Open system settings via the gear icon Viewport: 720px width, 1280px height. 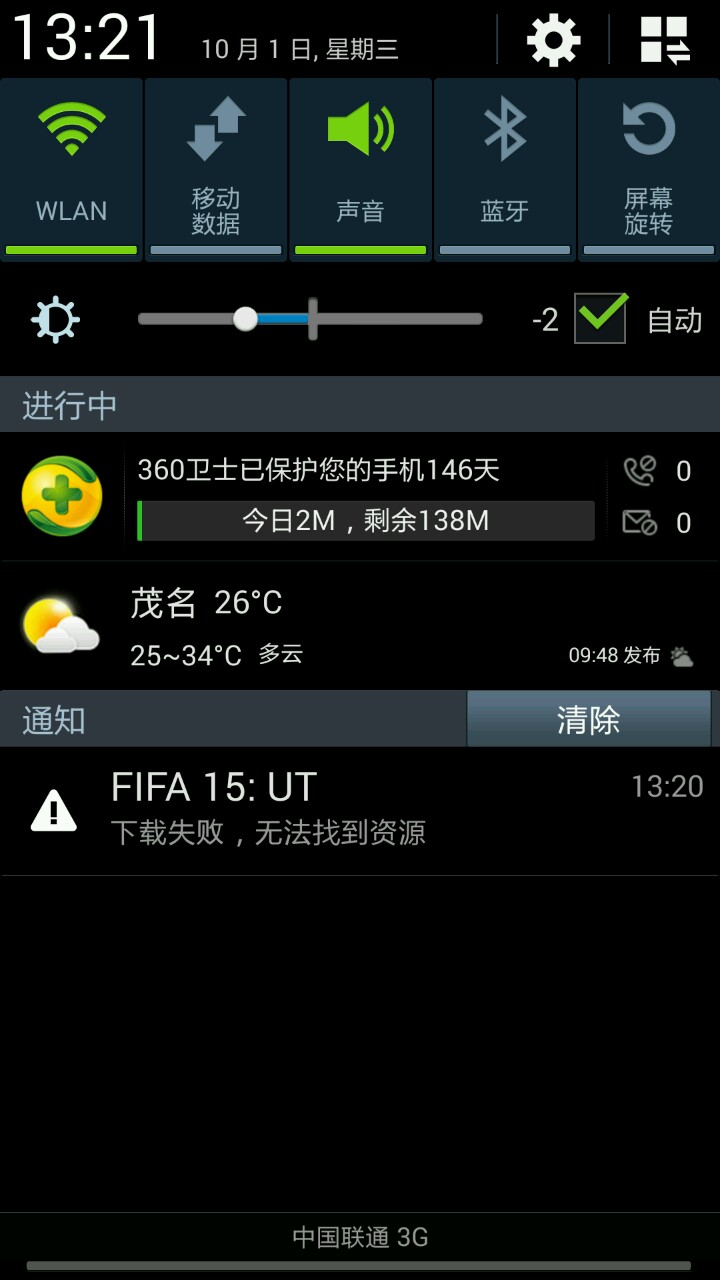553,40
